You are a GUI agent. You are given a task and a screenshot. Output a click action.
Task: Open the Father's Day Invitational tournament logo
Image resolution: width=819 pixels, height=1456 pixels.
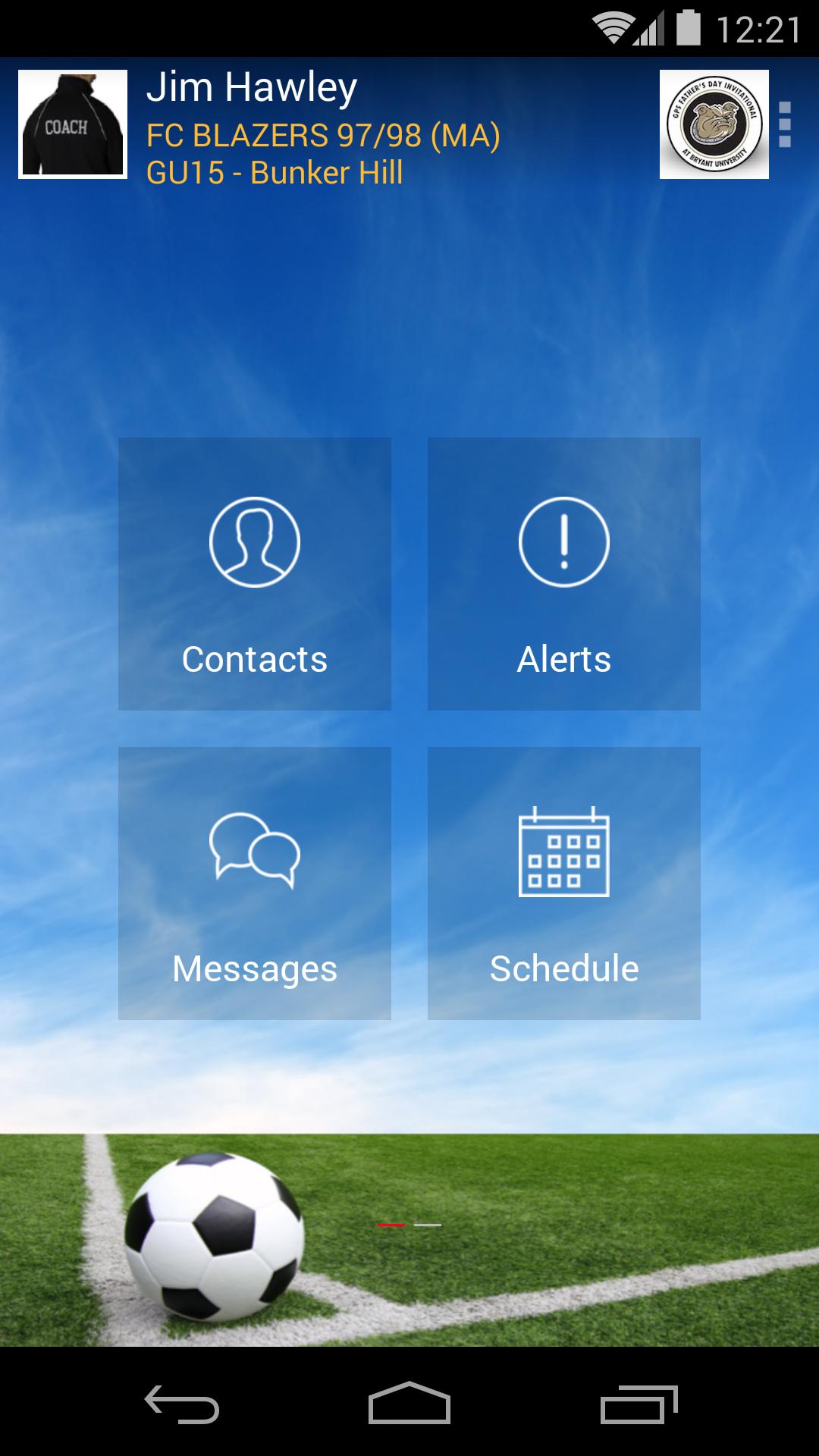click(x=714, y=124)
